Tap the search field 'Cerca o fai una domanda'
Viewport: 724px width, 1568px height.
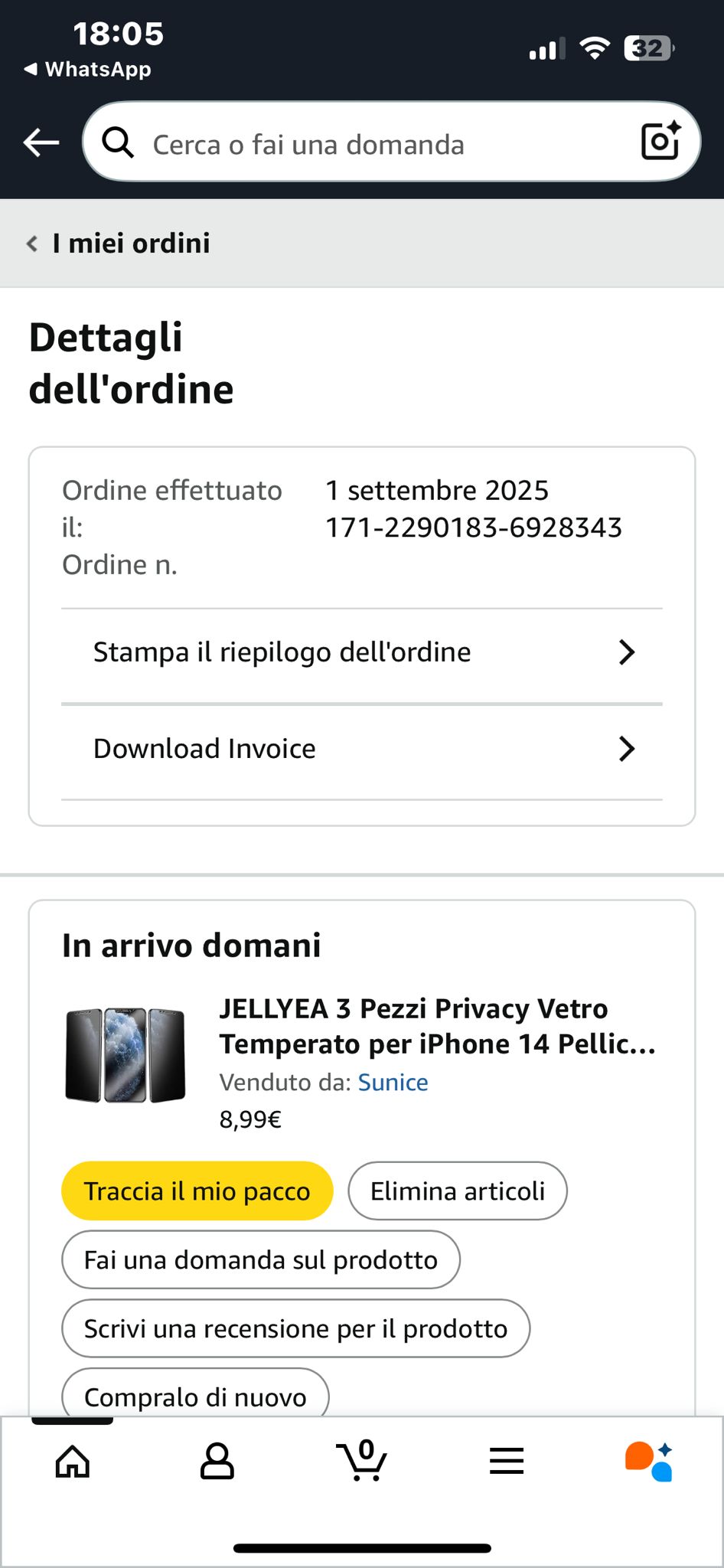(x=367, y=144)
